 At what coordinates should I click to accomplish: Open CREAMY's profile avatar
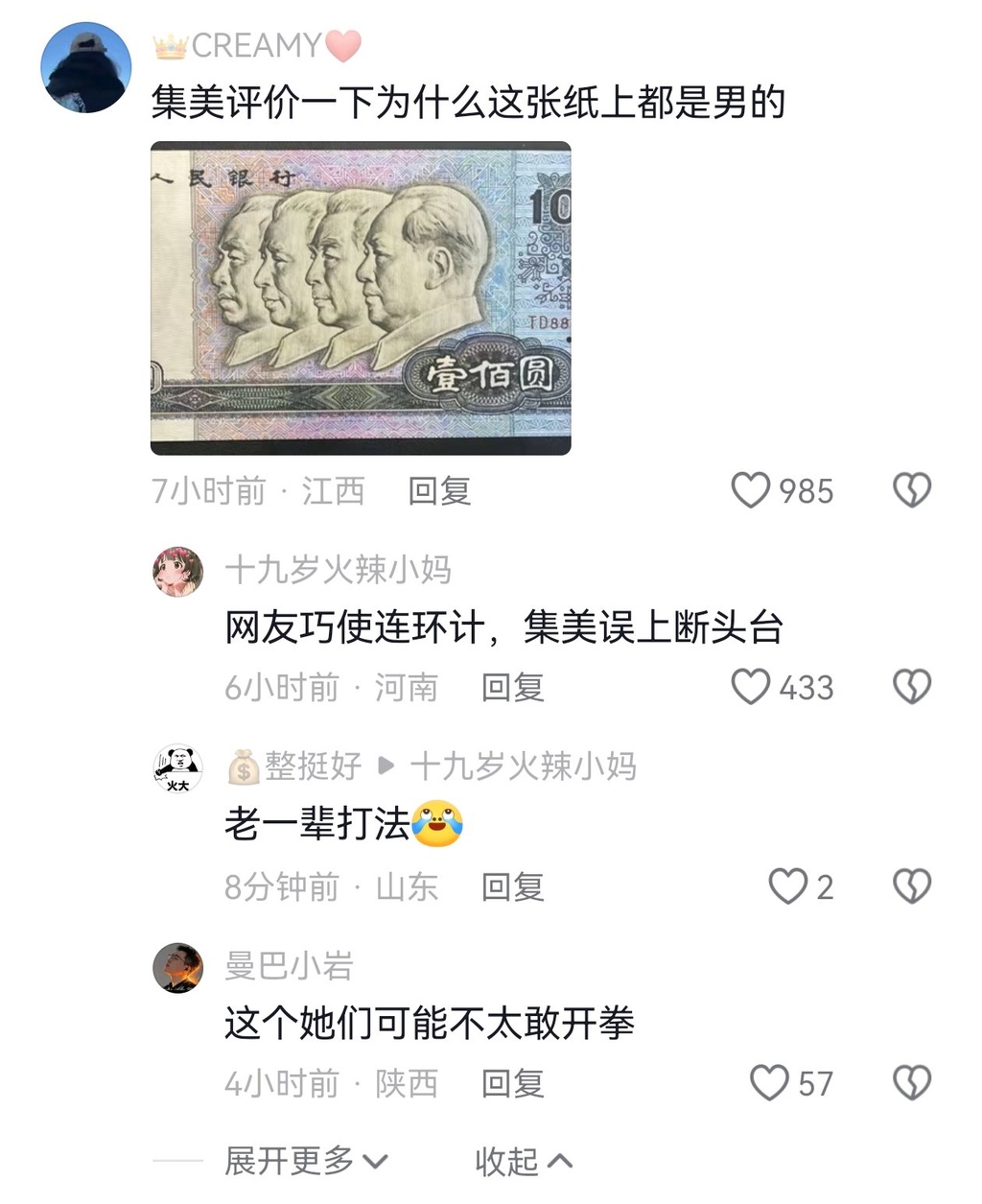tap(85, 67)
